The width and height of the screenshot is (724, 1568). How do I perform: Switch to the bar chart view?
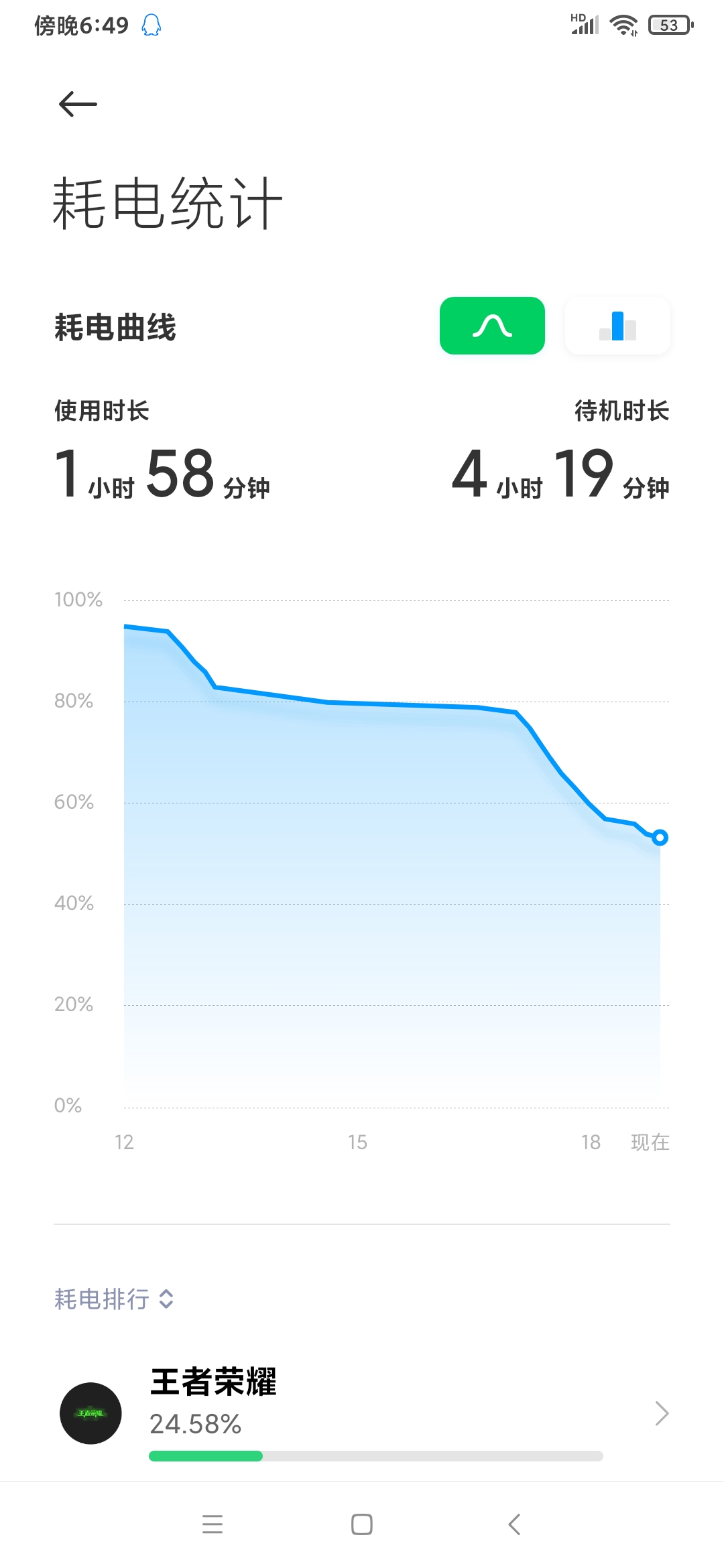tap(617, 326)
